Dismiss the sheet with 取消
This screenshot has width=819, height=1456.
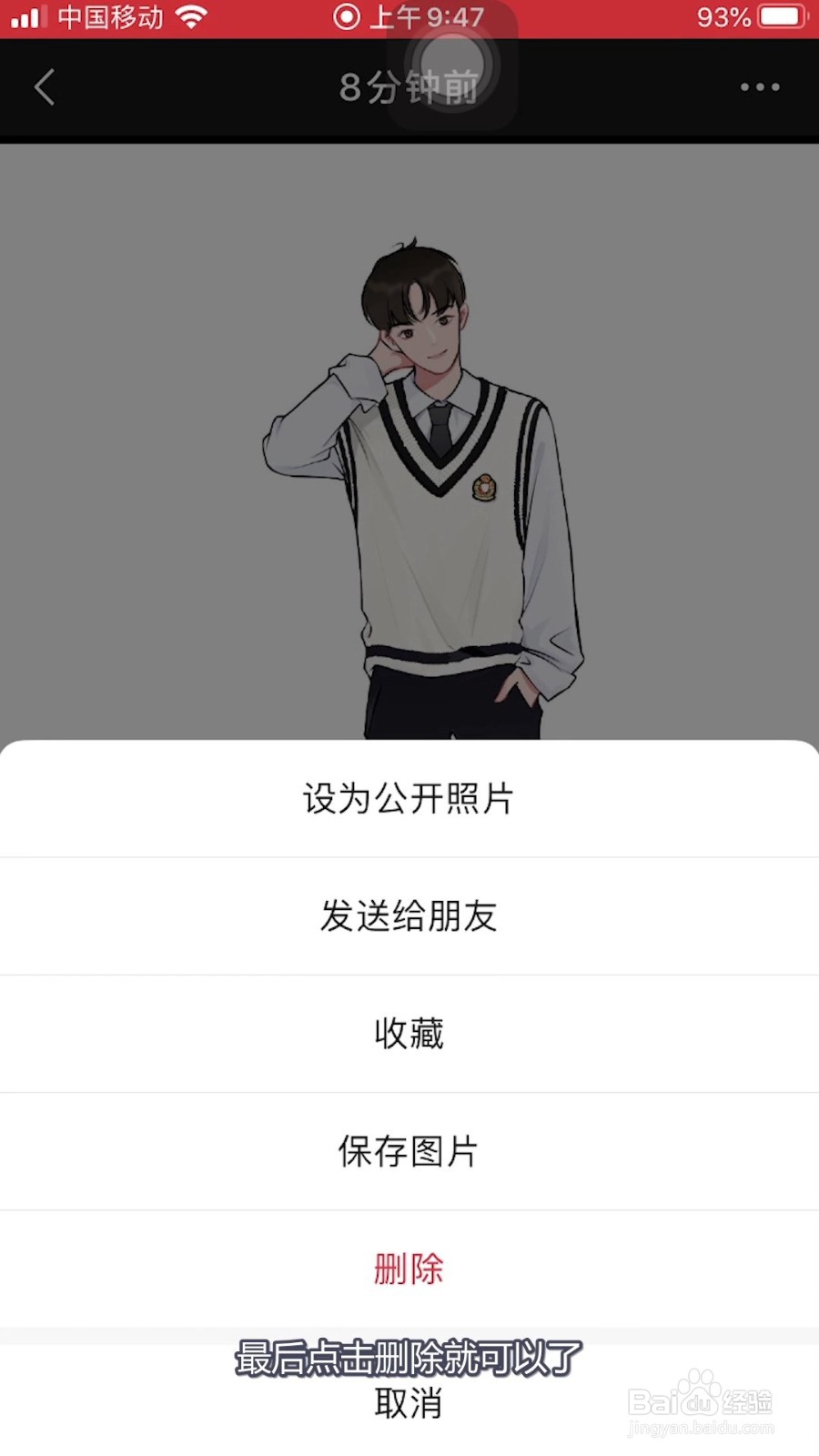409,1404
